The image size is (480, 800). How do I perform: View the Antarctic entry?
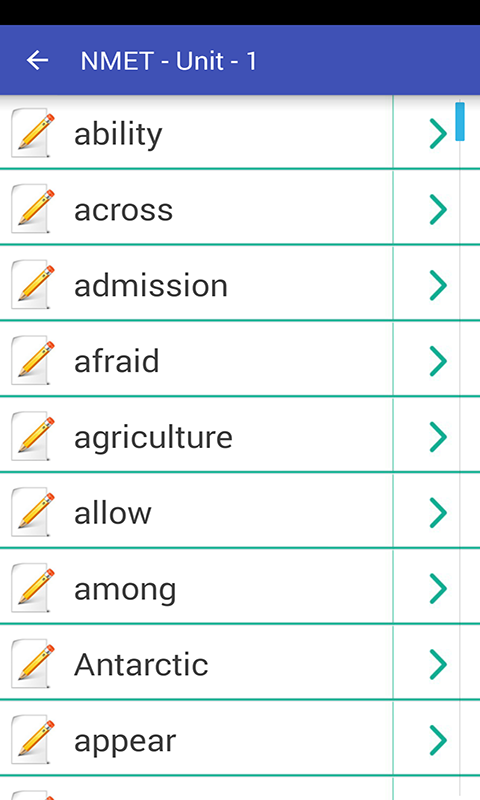pos(240,662)
